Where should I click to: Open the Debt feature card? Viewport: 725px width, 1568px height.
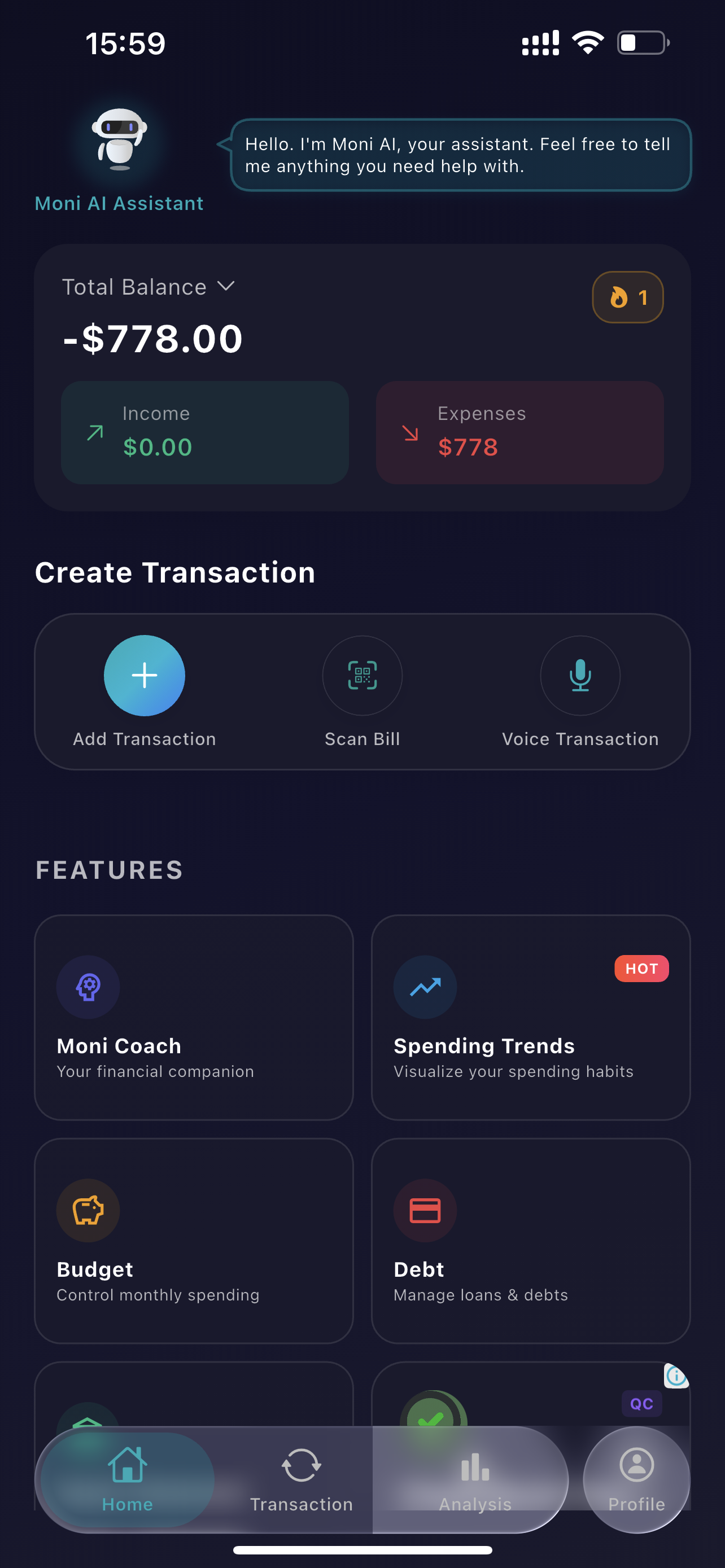tap(531, 1241)
